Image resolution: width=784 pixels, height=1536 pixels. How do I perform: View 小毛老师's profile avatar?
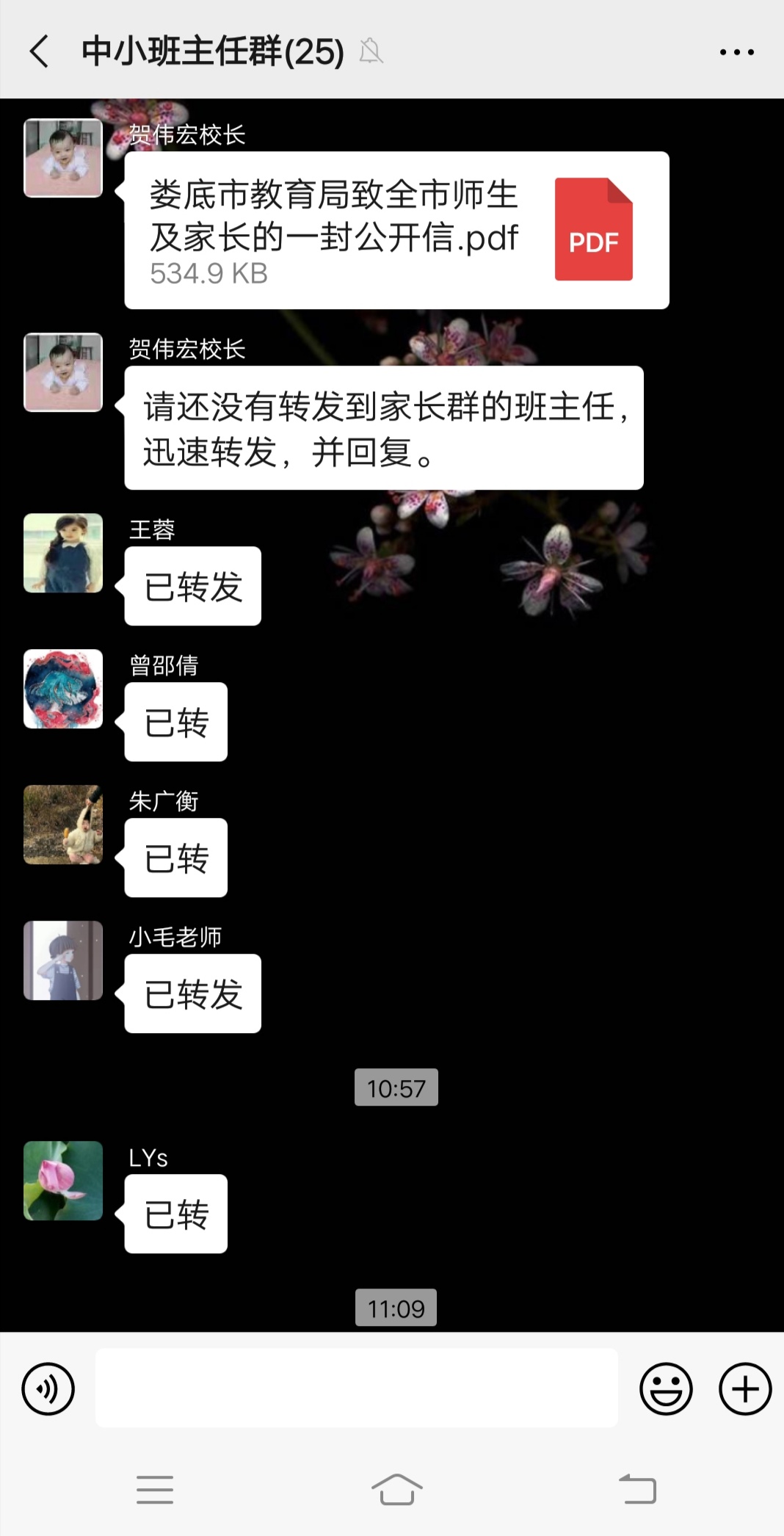[63, 960]
